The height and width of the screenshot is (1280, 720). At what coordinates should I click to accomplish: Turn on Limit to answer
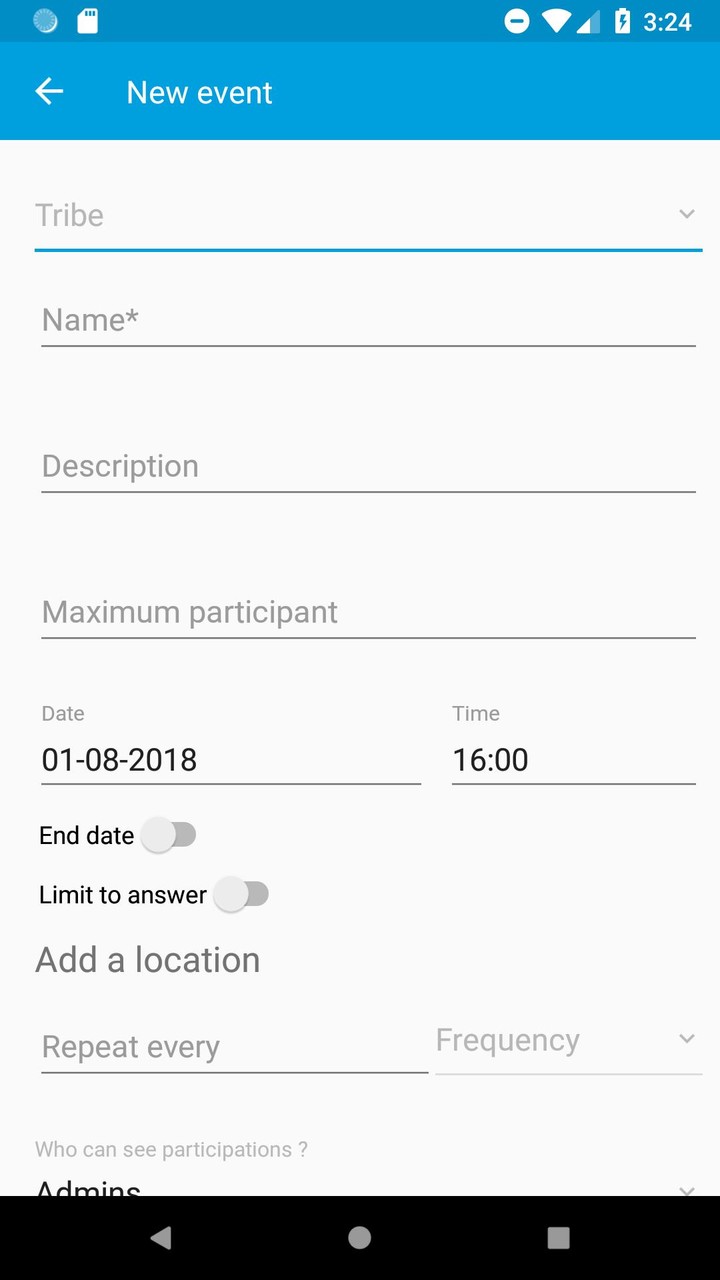(242, 894)
